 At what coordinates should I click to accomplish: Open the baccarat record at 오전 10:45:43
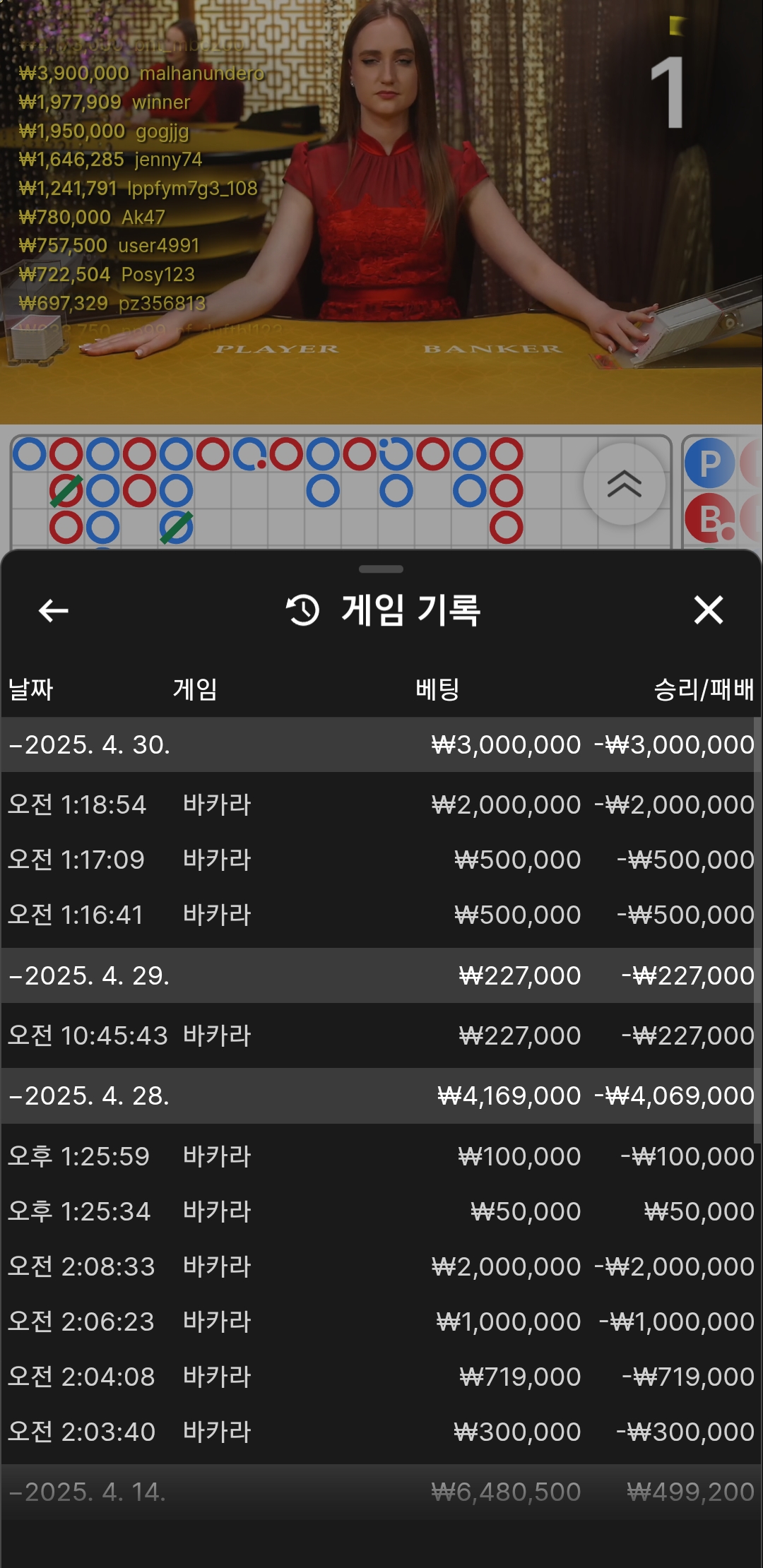coord(381,1035)
